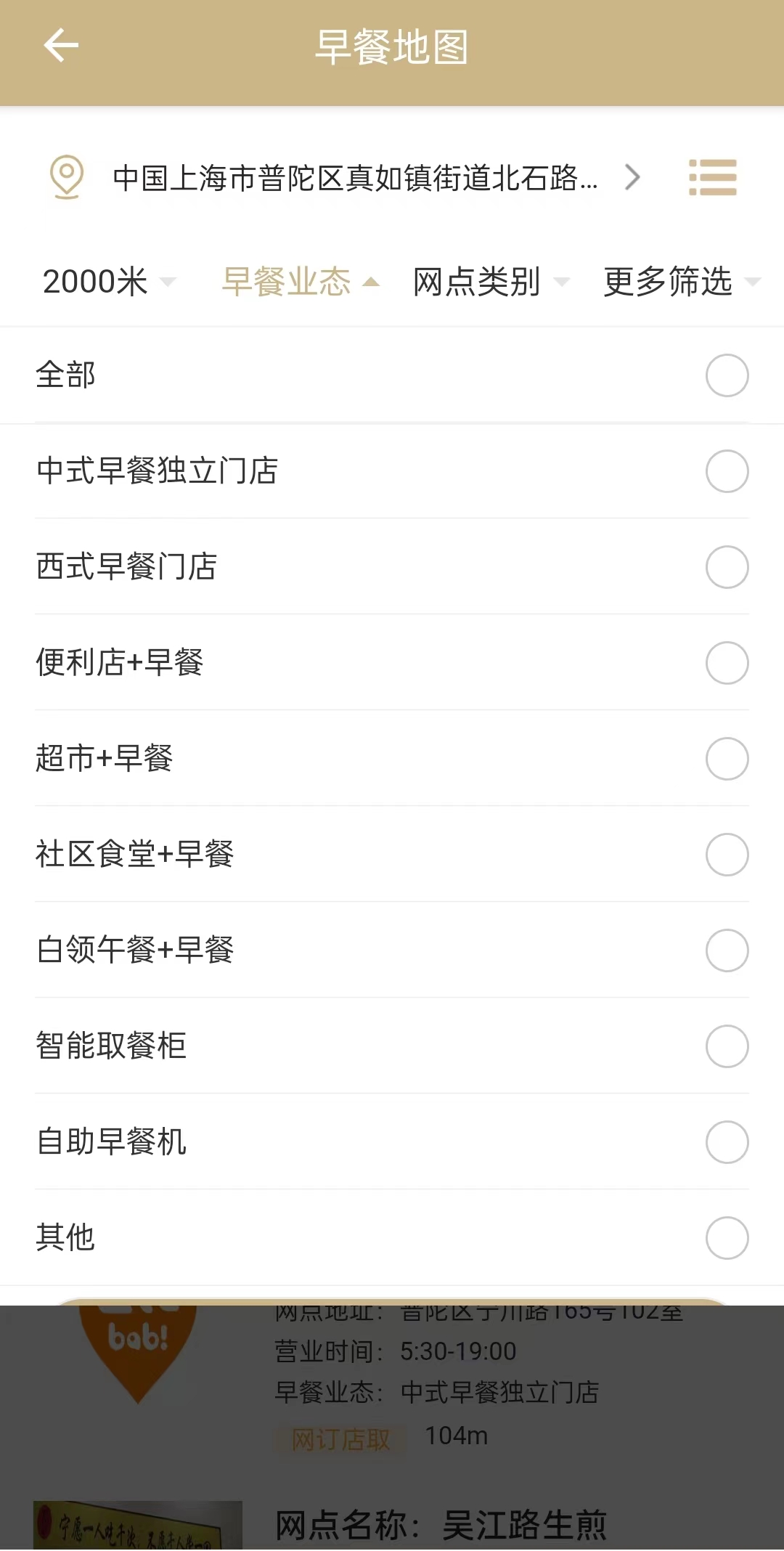The width and height of the screenshot is (784, 1551).
Task: Open the 网点类别 filter
Action: click(x=491, y=282)
